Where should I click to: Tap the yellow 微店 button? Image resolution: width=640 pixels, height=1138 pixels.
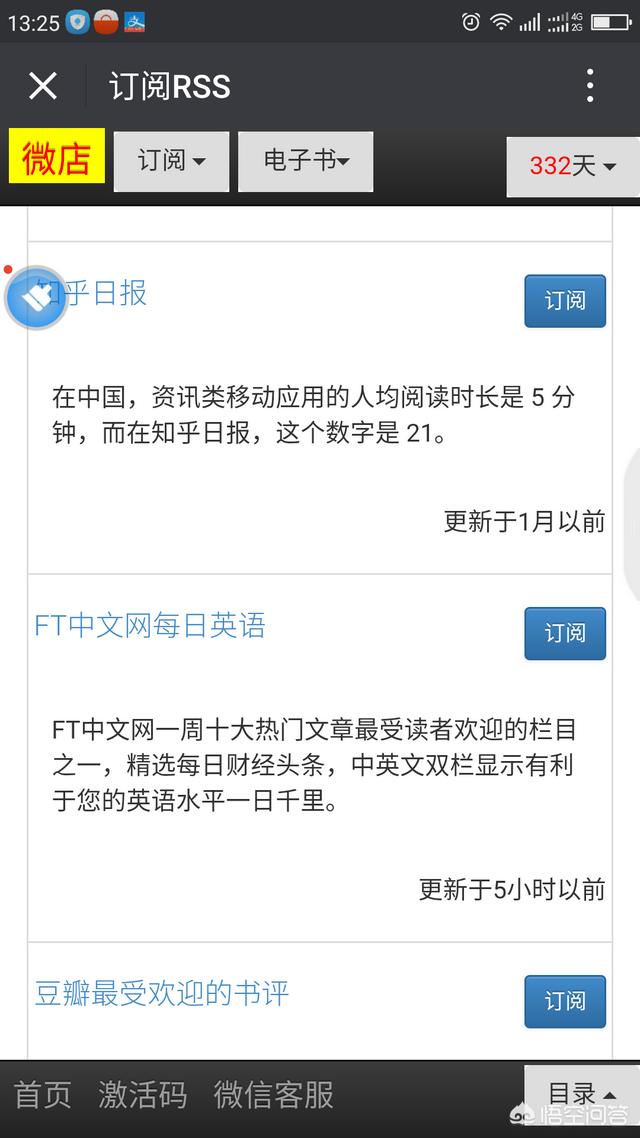point(57,157)
